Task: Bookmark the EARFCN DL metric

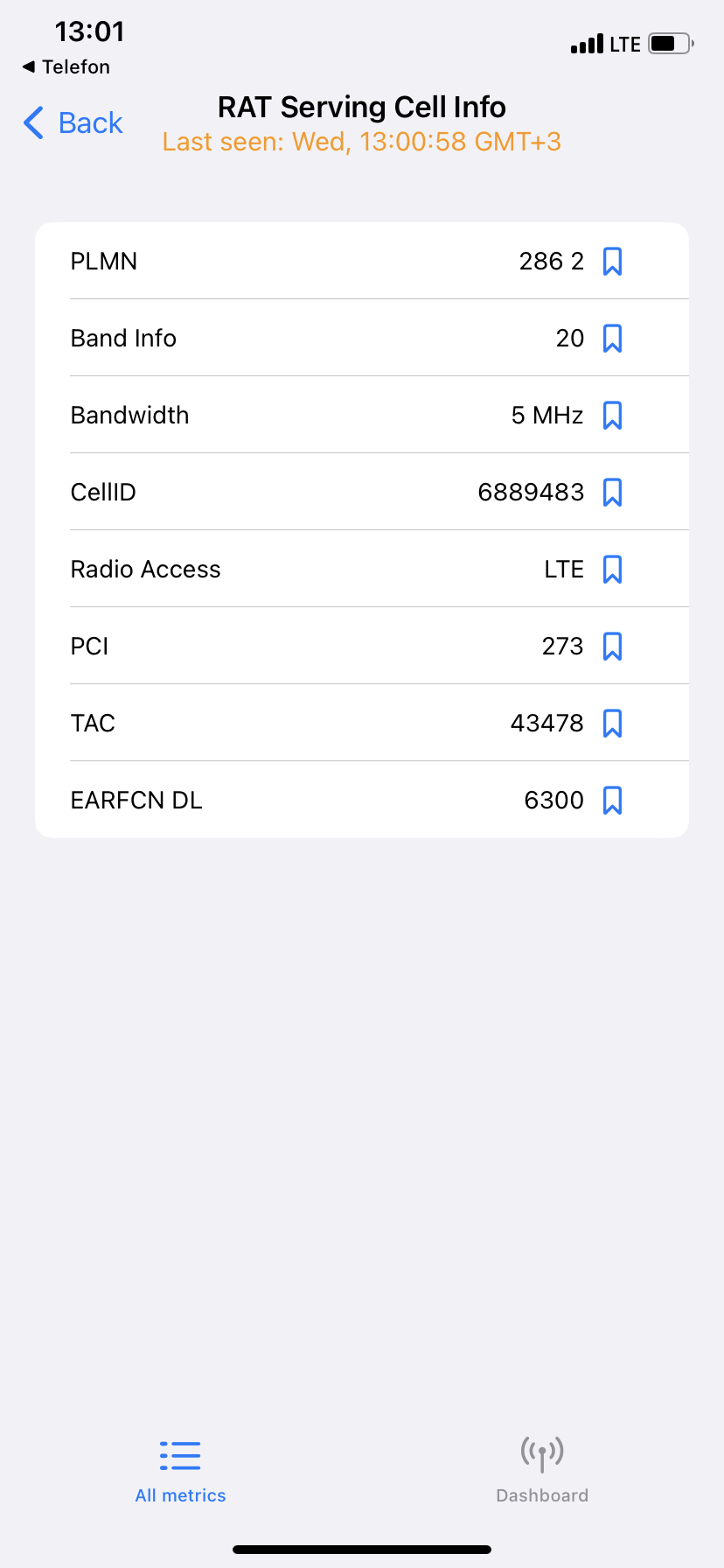Action: click(613, 801)
